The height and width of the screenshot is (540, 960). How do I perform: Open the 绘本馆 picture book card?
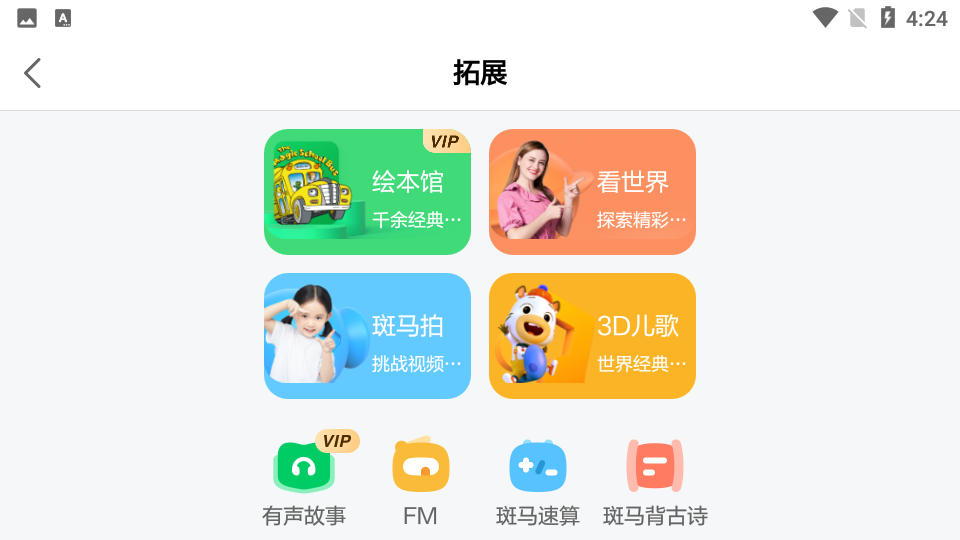[x=367, y=192]
